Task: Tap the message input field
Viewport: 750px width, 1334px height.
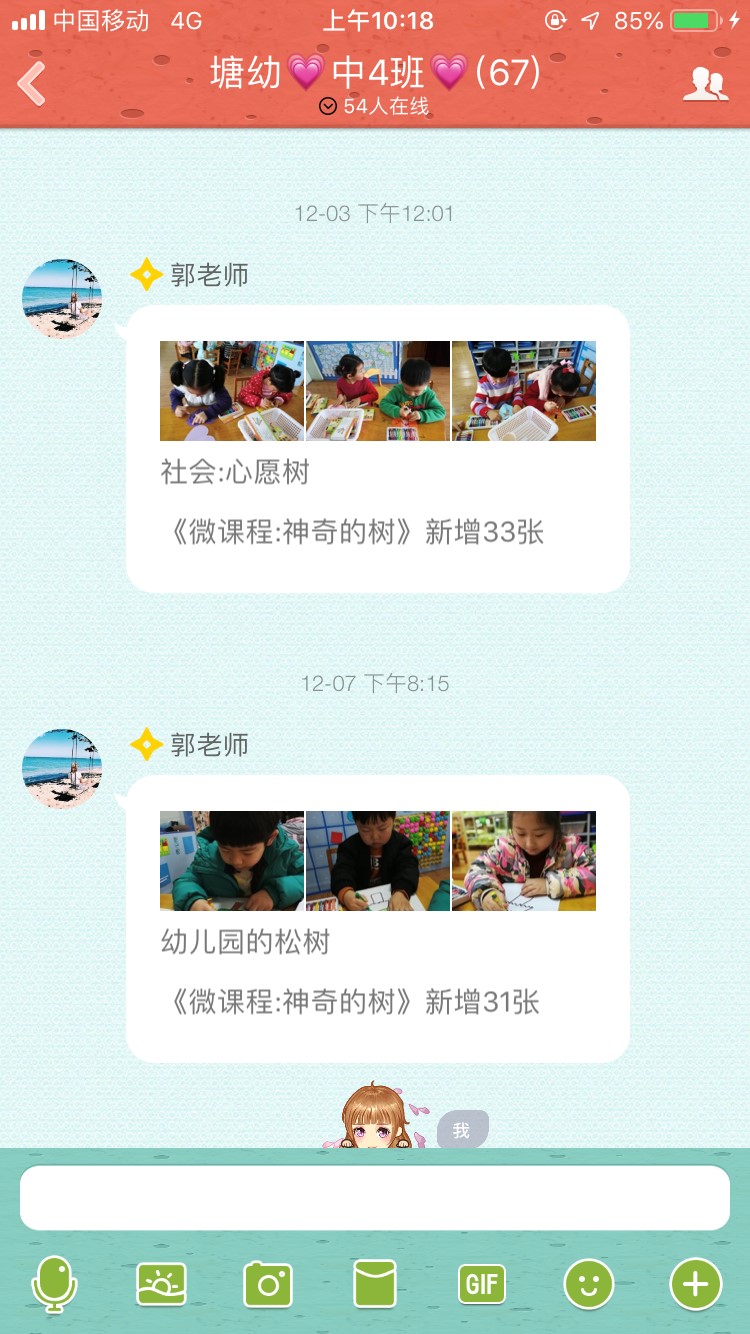Action: point(375,1197)
